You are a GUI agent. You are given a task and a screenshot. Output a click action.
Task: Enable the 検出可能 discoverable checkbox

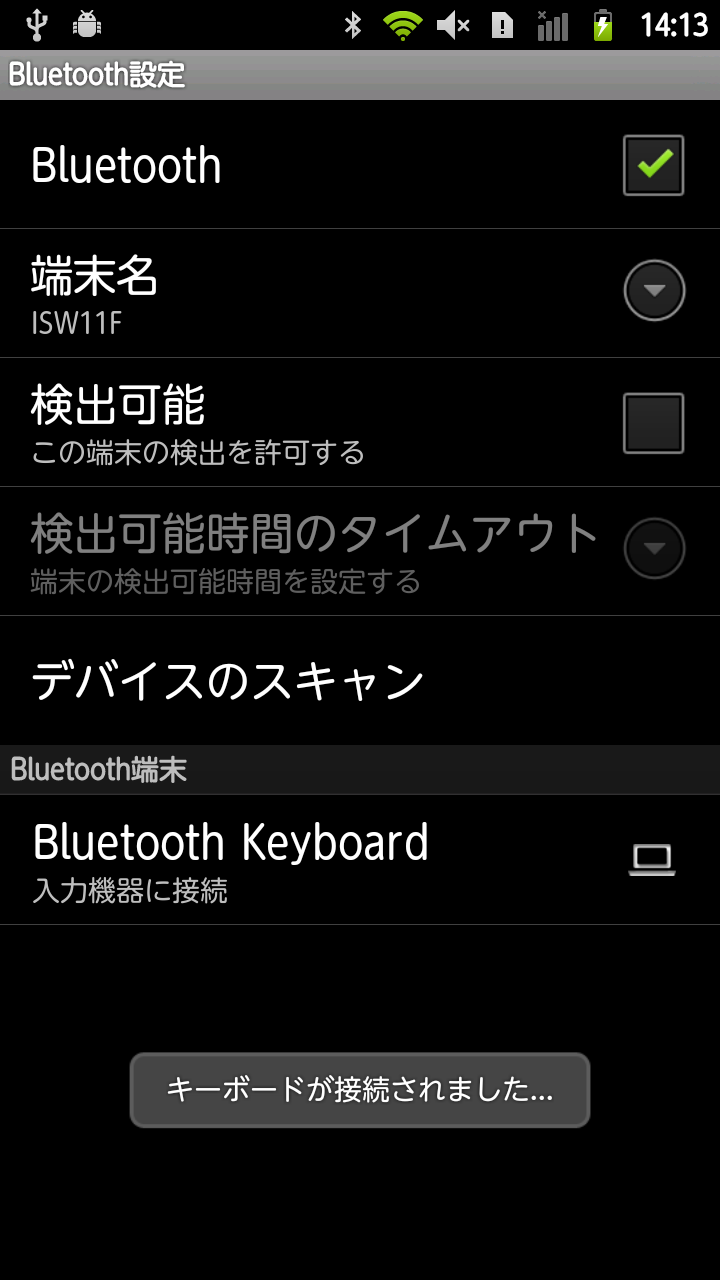point(652,421)
